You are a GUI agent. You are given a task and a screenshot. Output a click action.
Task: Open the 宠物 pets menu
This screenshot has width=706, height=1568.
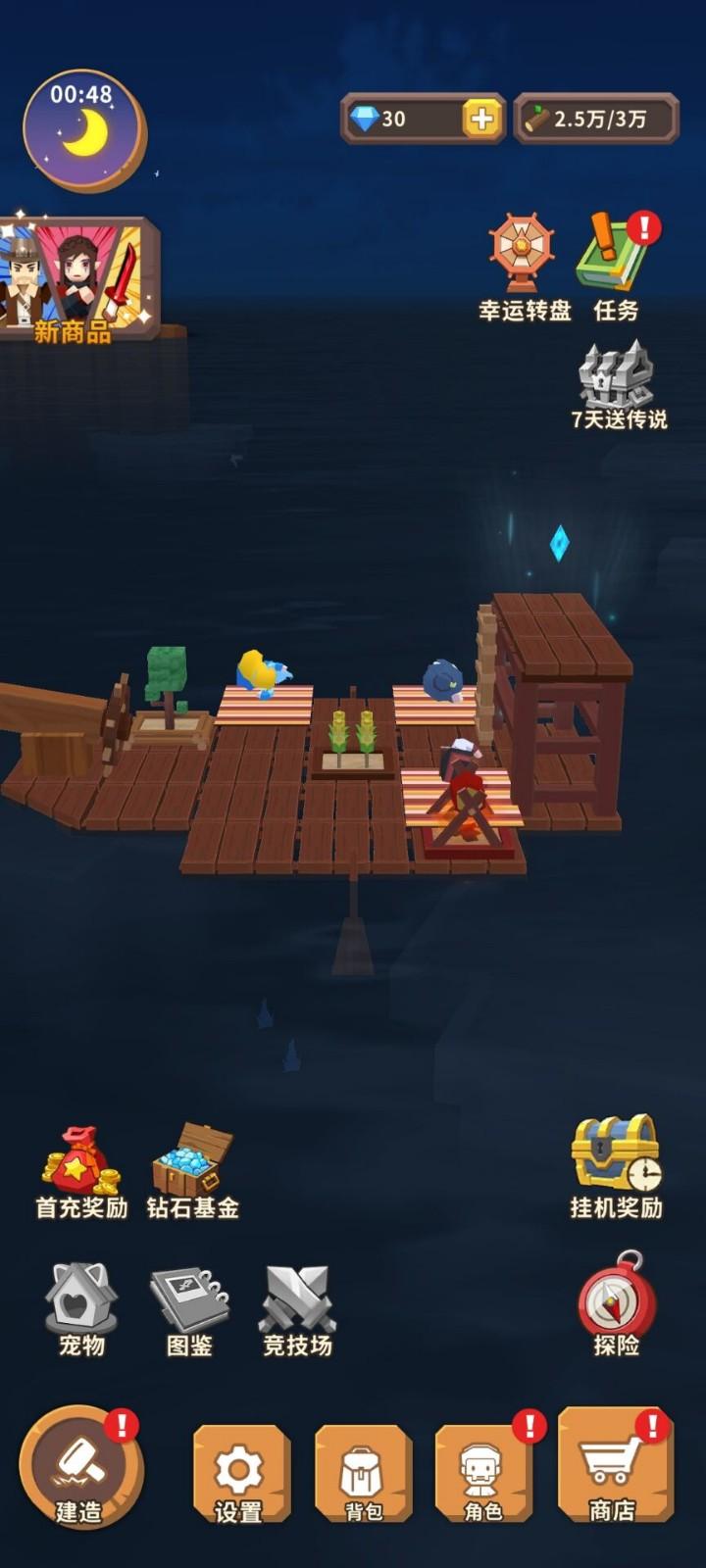tap(81, 1308)
